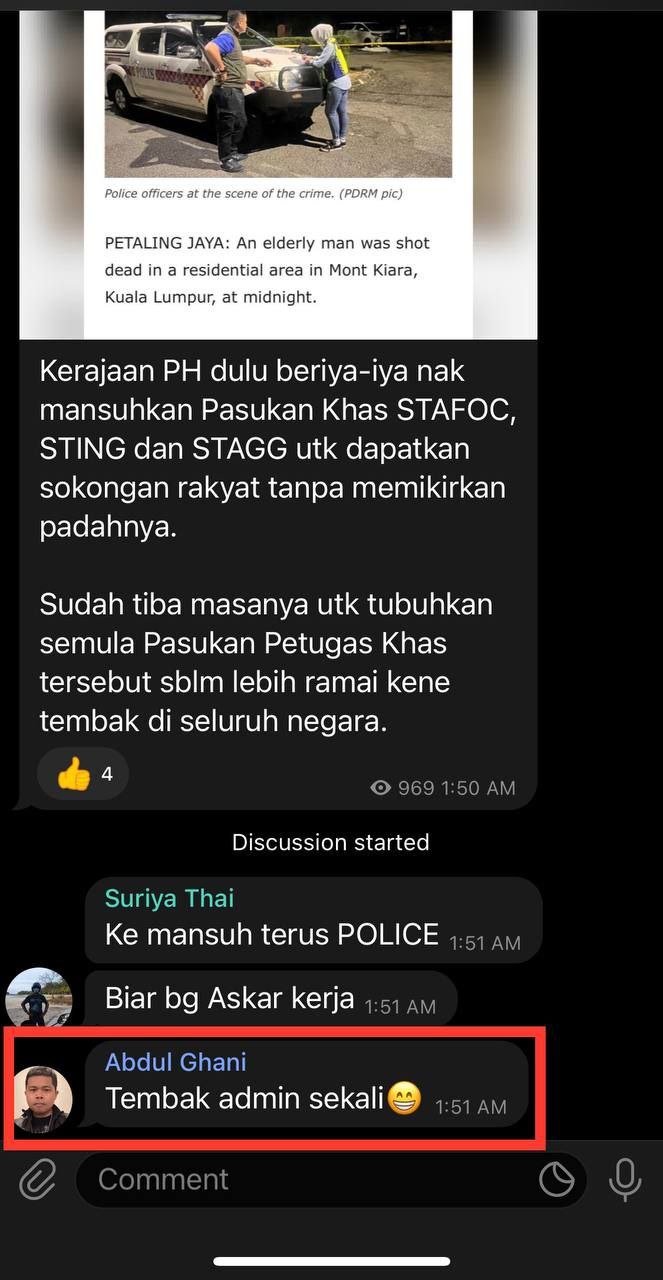
Task: View Suriya Thai's profile from the name
Action: pyautogui.click(x=170, y=898)
